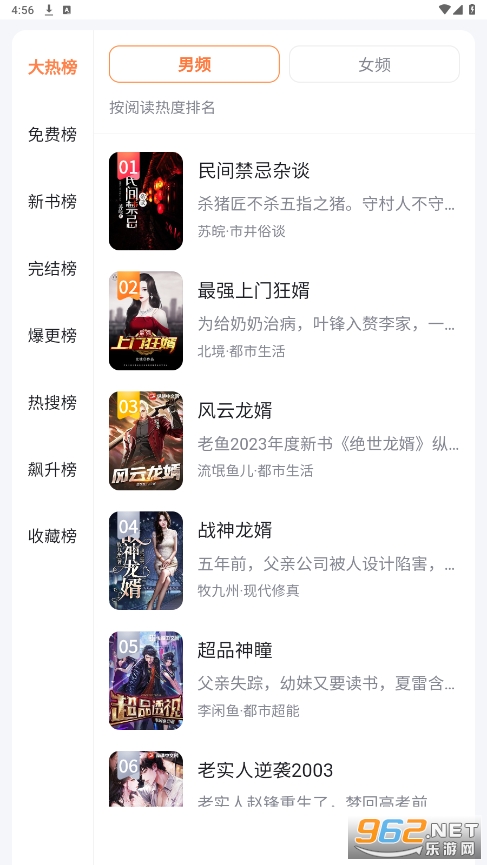Select the 男频 tab
Screen dimensions: 487x865
[194, 65]
